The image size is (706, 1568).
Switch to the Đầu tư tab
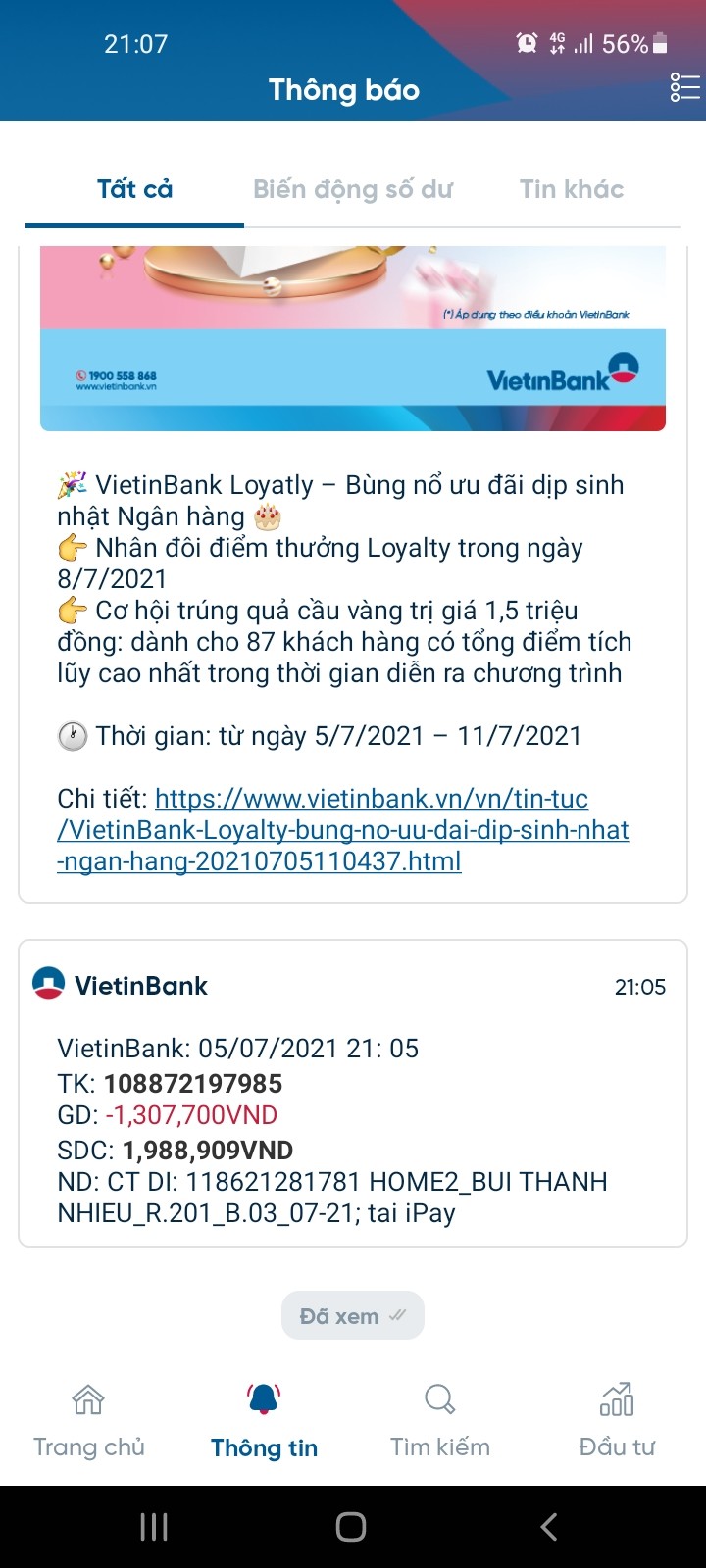616,1421
